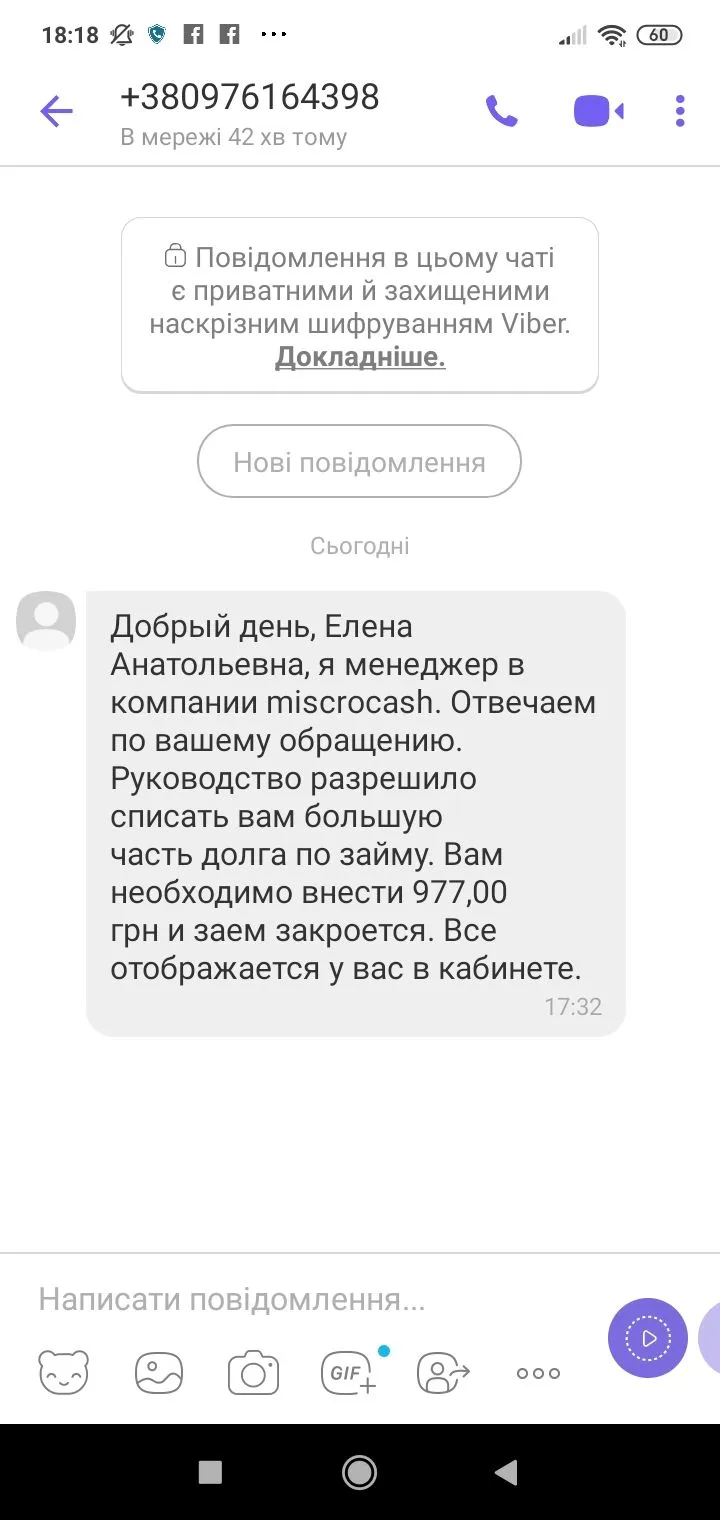Open the gallery to attach a photo
Screen dimensions: 720x1520
[x=159, y=1372]
